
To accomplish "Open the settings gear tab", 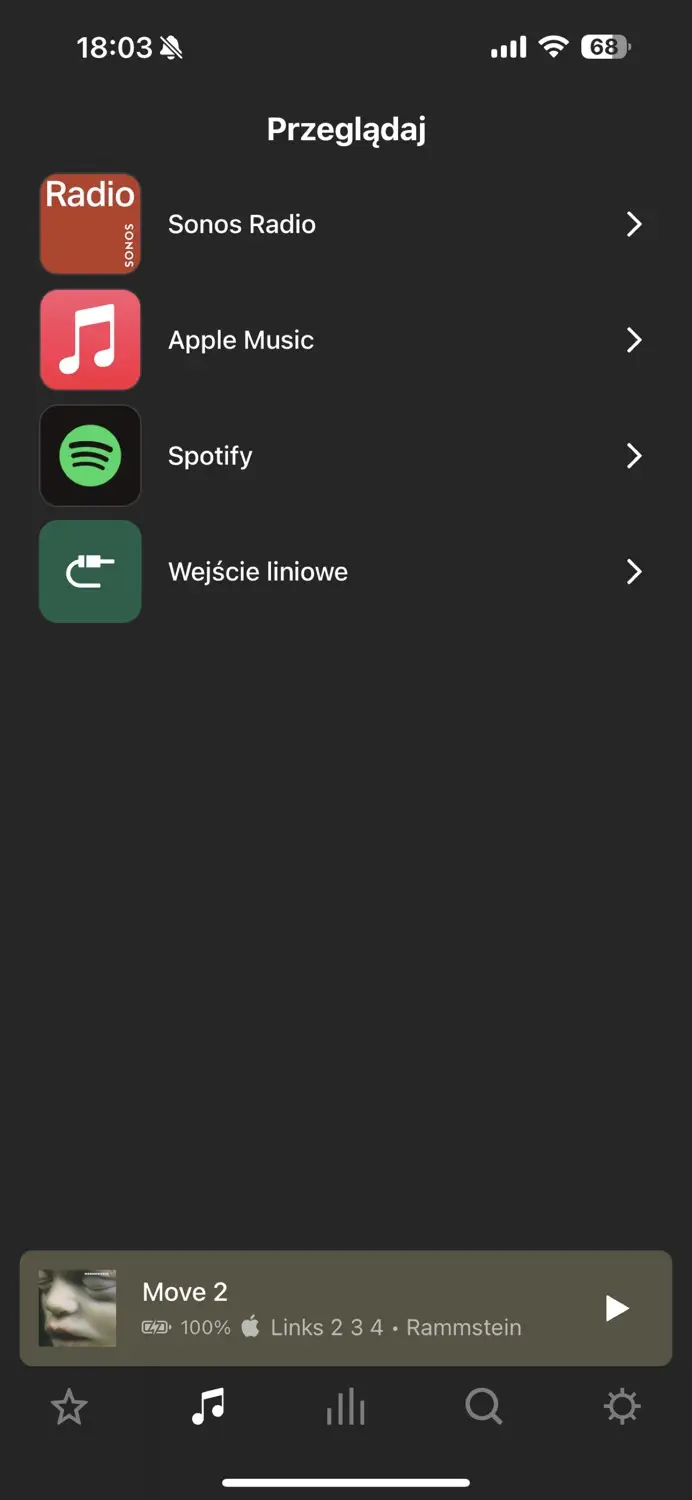I will pyautogui.click(x=622, y=1408).
